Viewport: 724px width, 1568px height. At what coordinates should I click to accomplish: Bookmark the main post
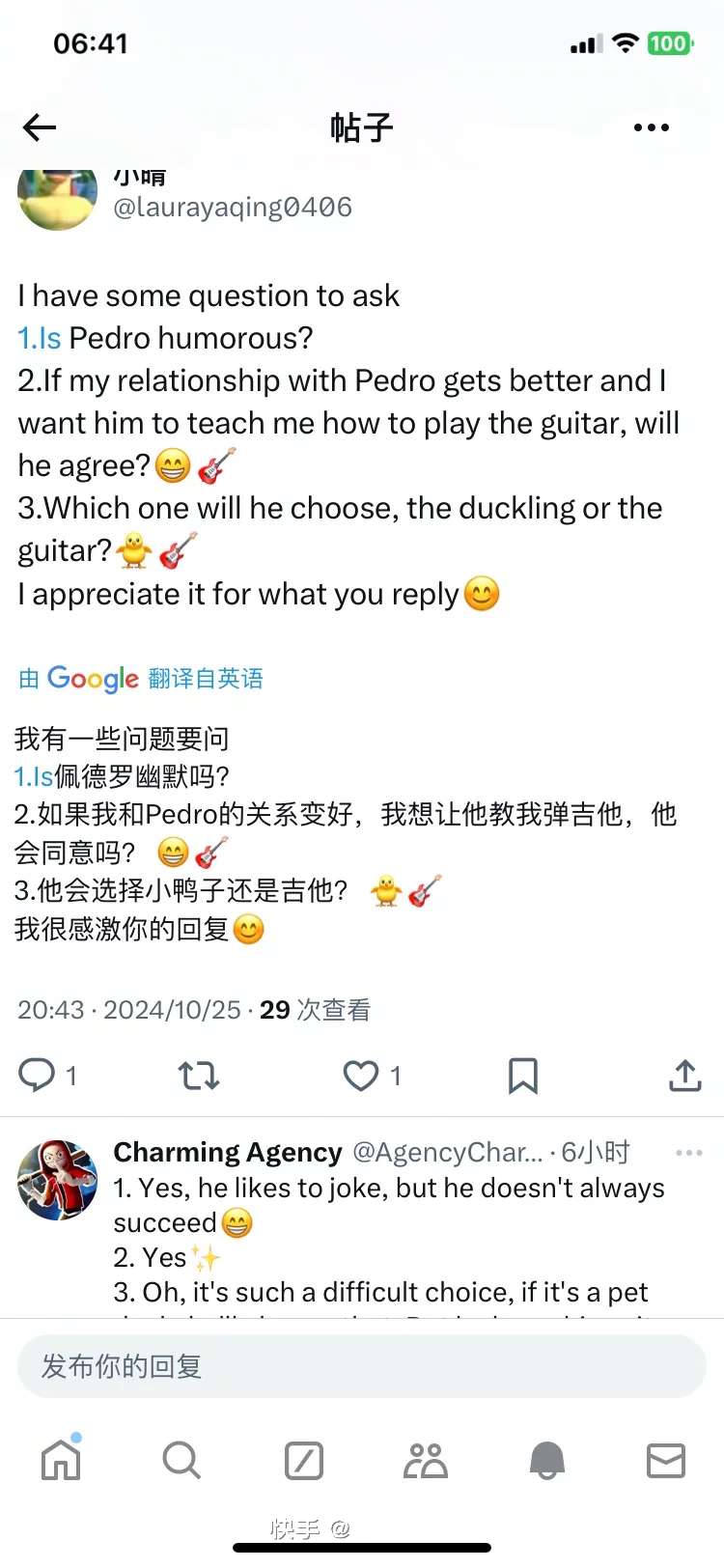[x=523, y=1075]
